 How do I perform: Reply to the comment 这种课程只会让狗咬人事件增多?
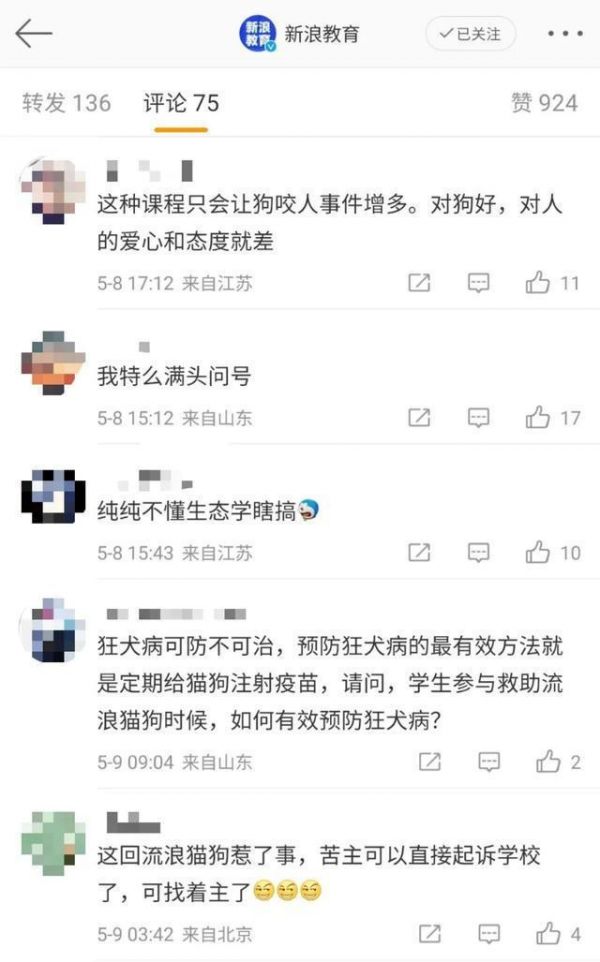(x=479, y=283)
